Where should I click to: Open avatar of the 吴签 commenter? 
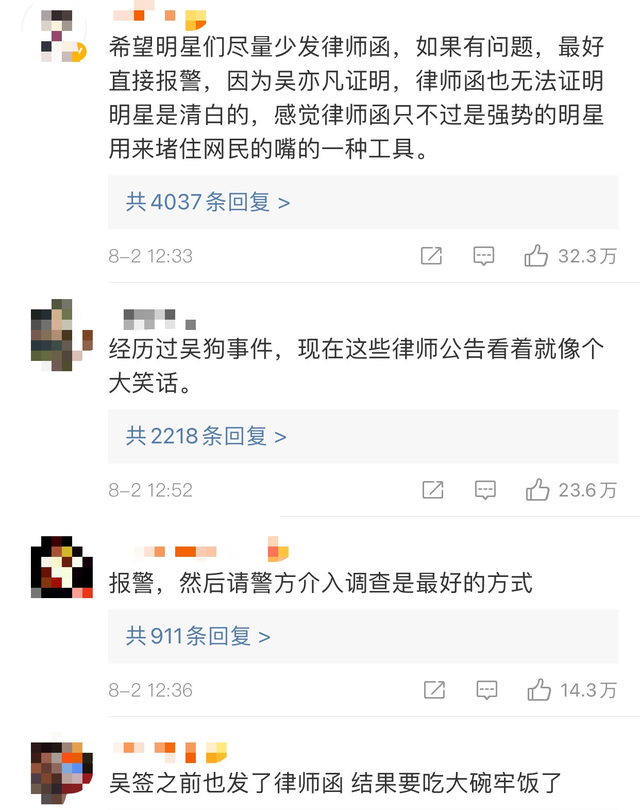click(55, 770)
